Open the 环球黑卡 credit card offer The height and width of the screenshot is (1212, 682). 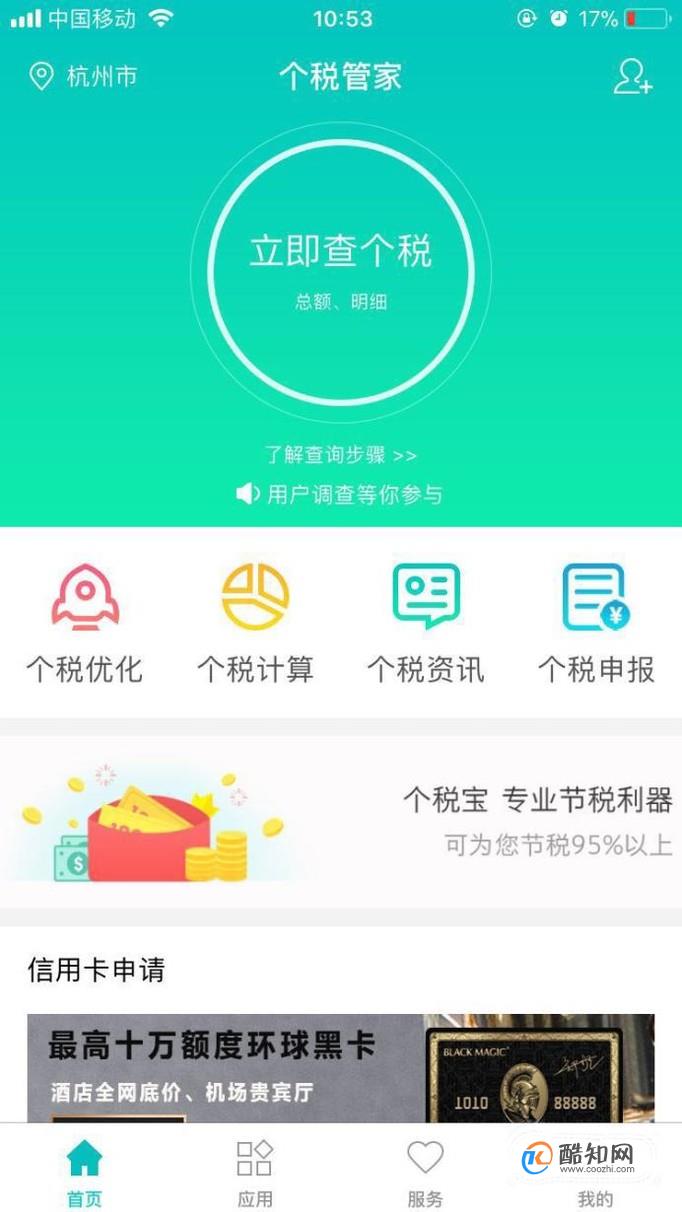click(x=341, y=1068)
